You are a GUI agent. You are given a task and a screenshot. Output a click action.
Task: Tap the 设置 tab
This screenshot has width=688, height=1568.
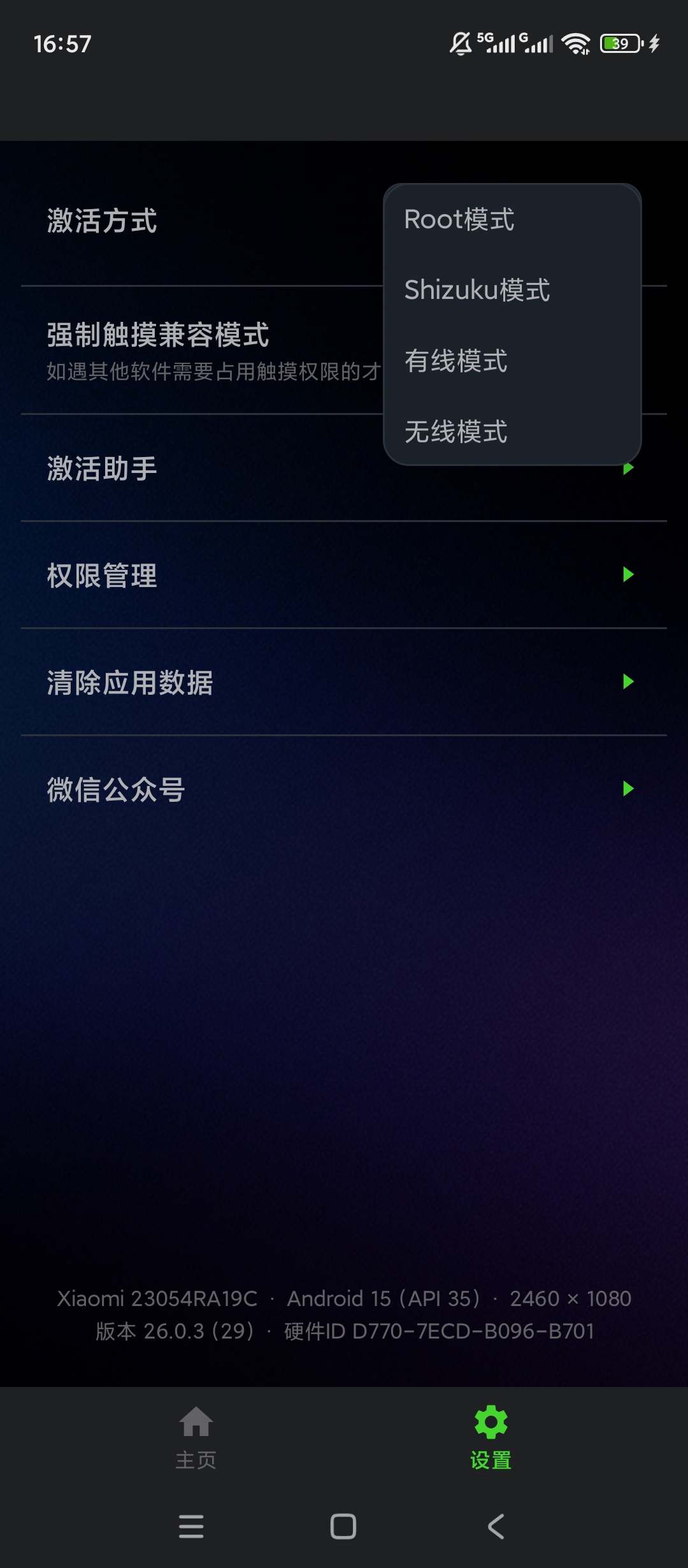point(491,1439)
